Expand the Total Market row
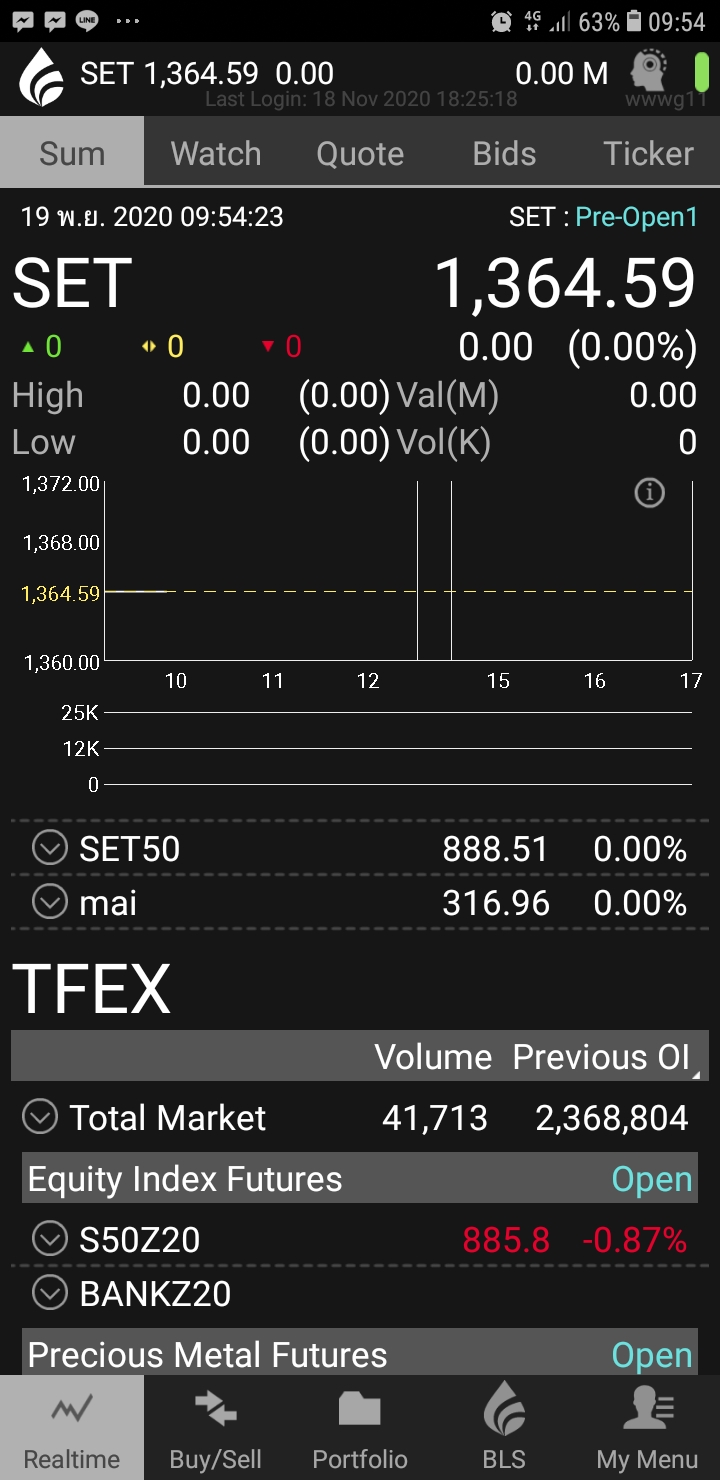Screen dimensions: 720x1480 pos(40,1117)
